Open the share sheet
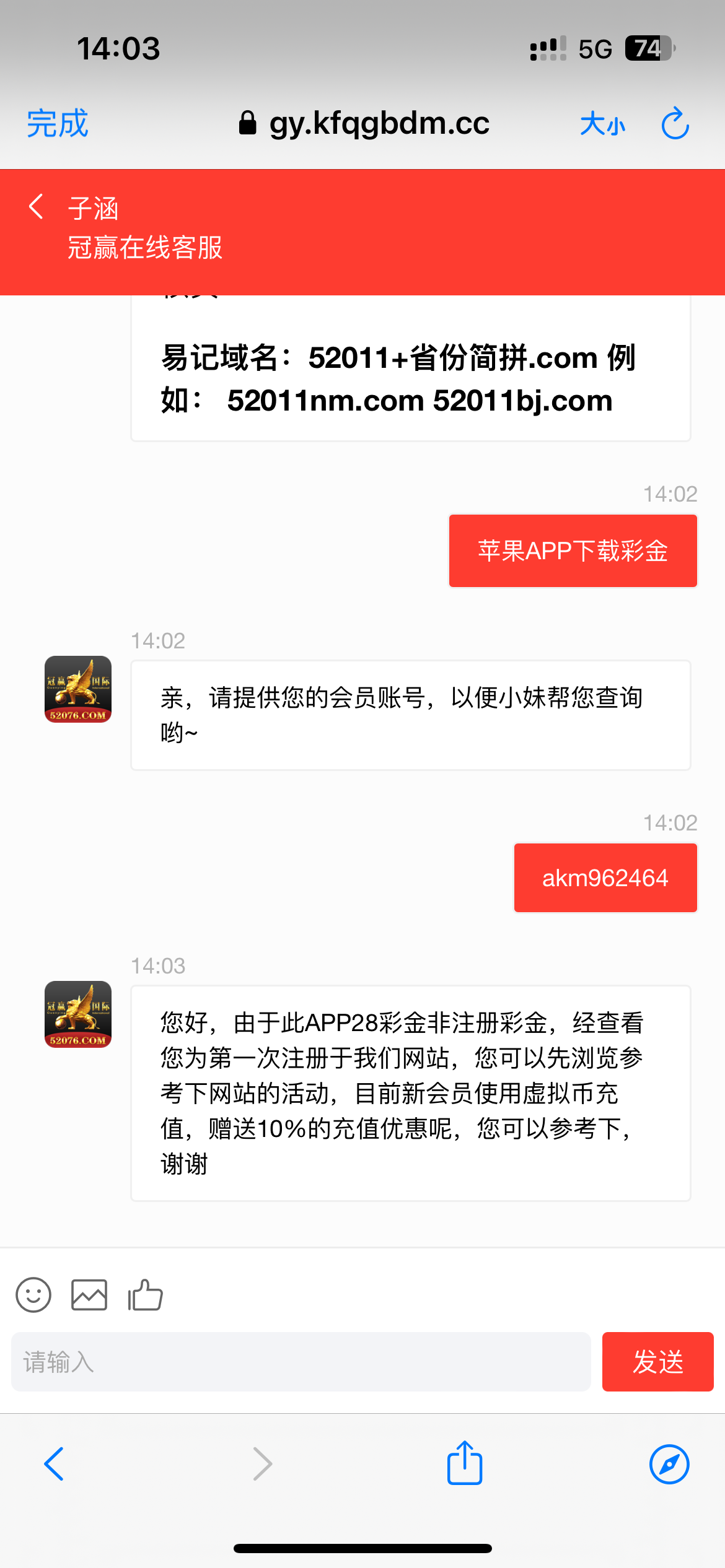725x1568 pixels. pos(465,1463)
